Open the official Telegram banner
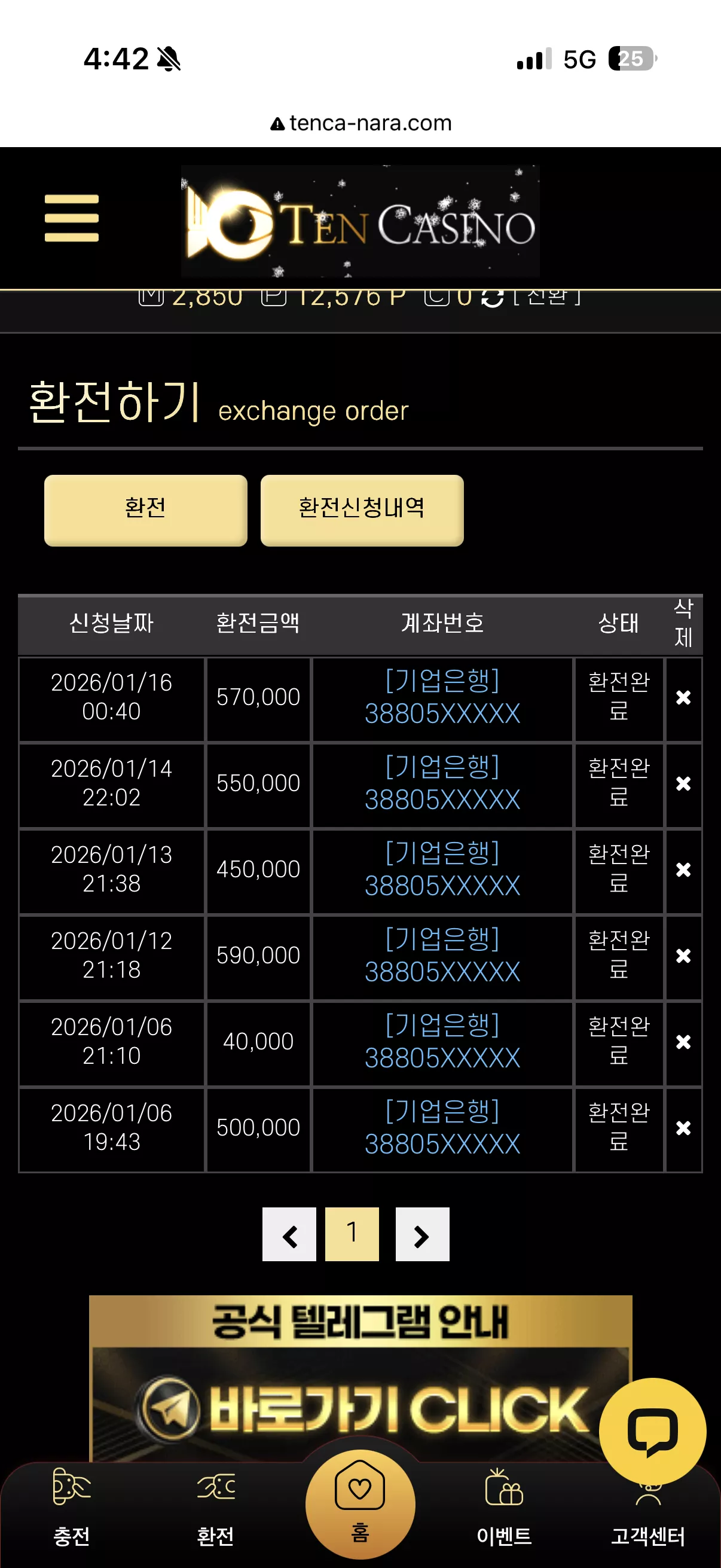The height and width of the screenshot is (1568, 721). tap(360, 1378)
